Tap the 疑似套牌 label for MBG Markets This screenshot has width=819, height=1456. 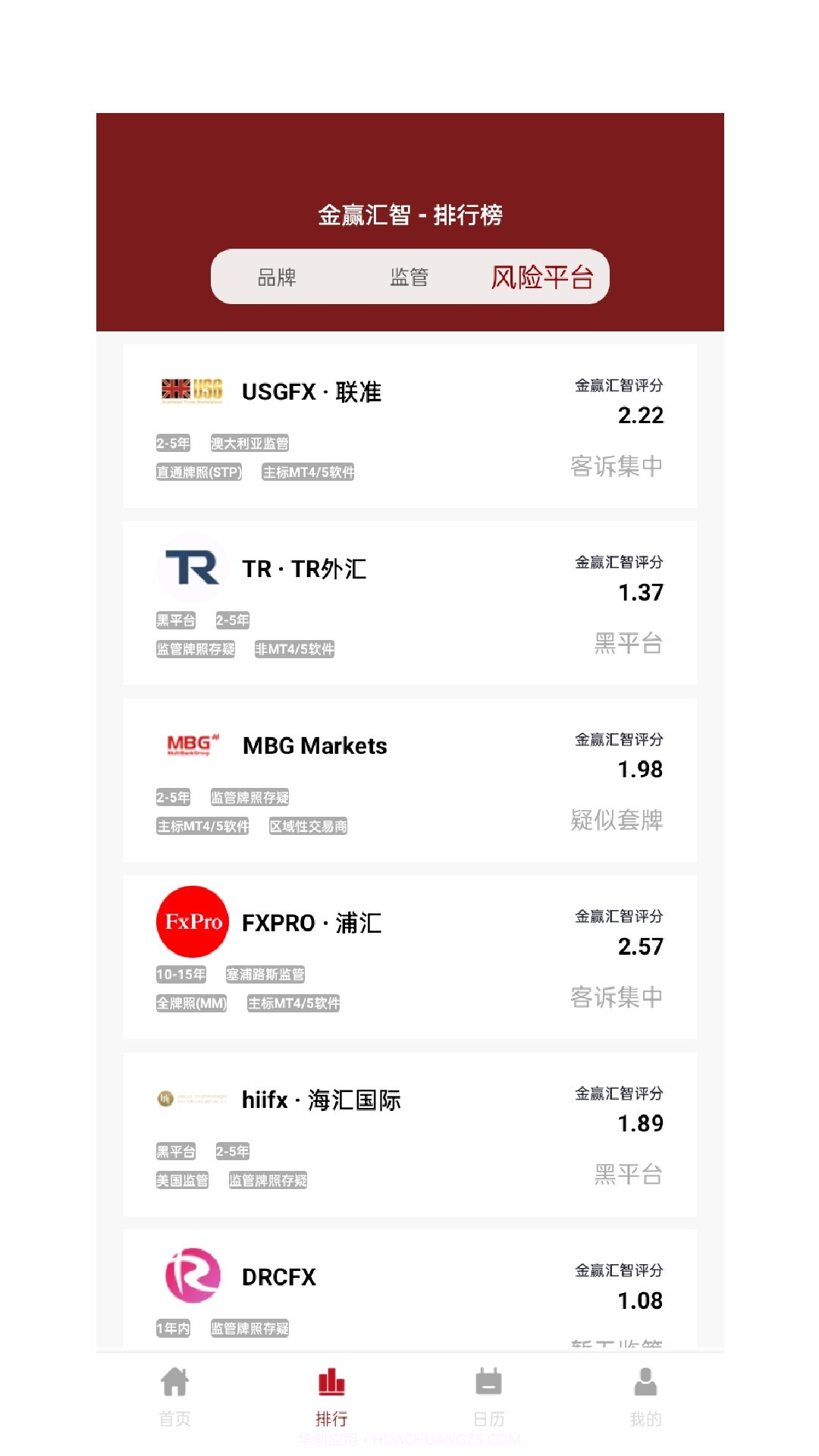pos(616,821)
